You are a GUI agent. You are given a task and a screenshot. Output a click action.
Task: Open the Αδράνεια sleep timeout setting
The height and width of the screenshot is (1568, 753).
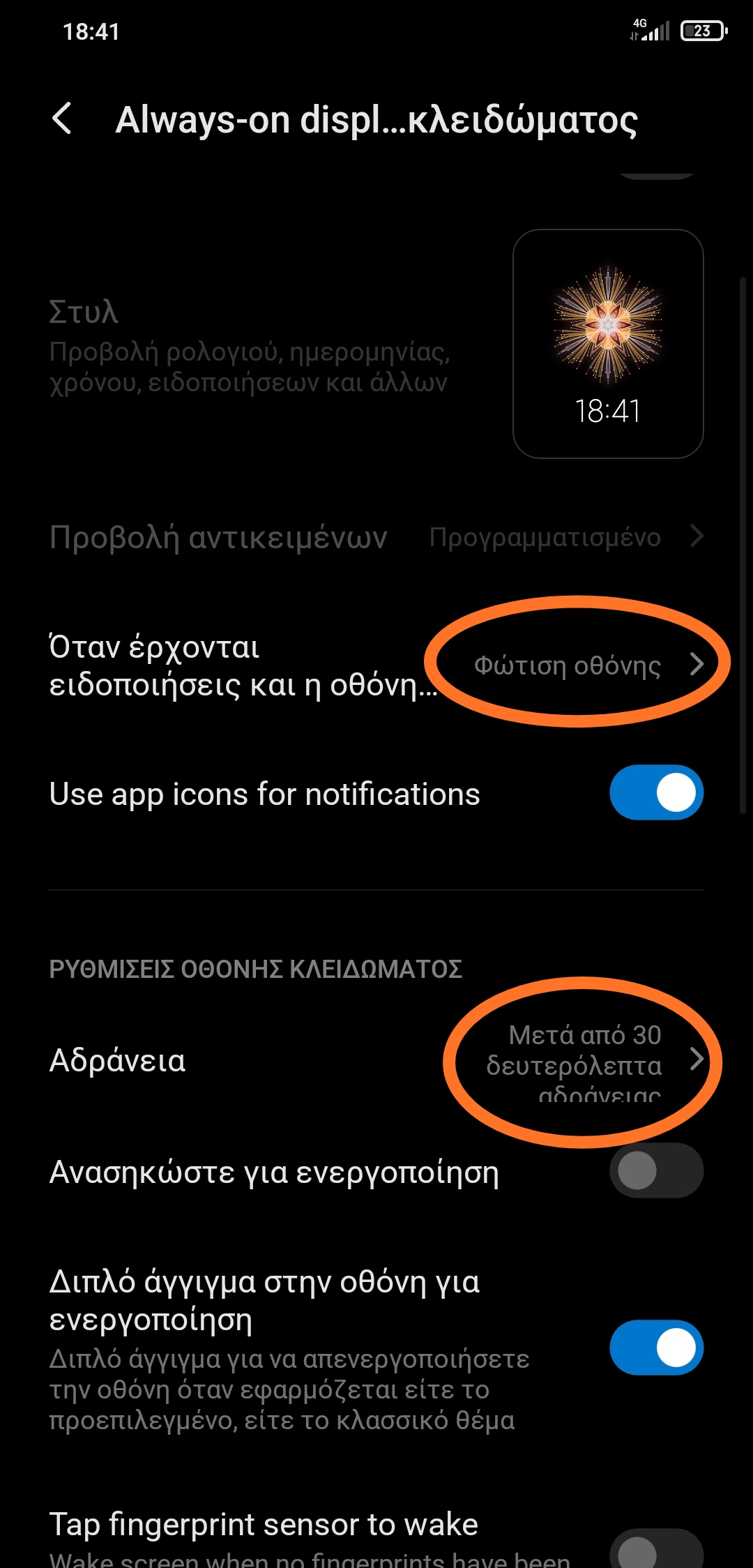coord(376,1060)
